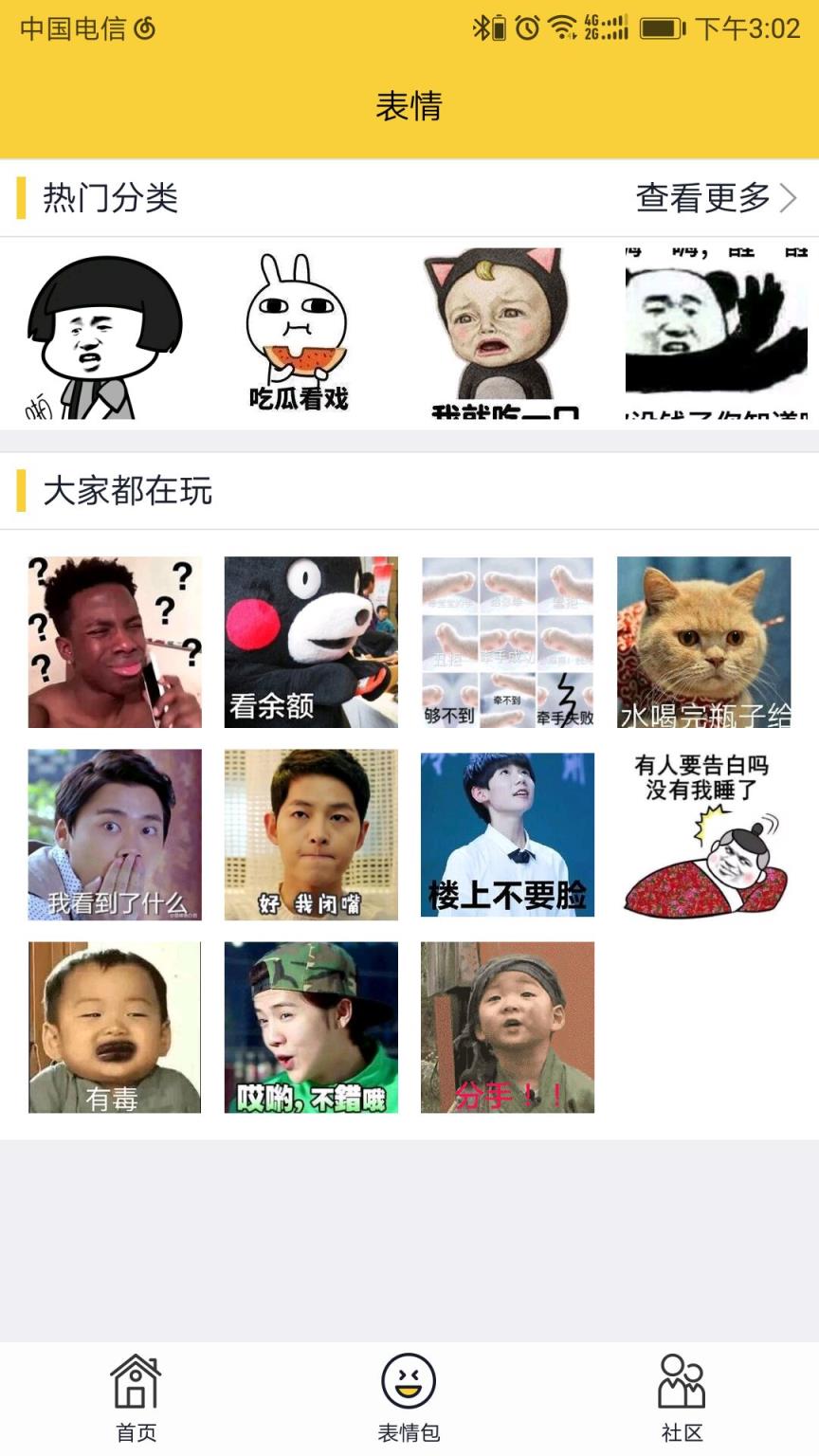Image resolution: width=819 pixels, height=1456 pixels.
Task: Select the 好 我闭嘴 sticker
Action: click(x=311, y=834)
